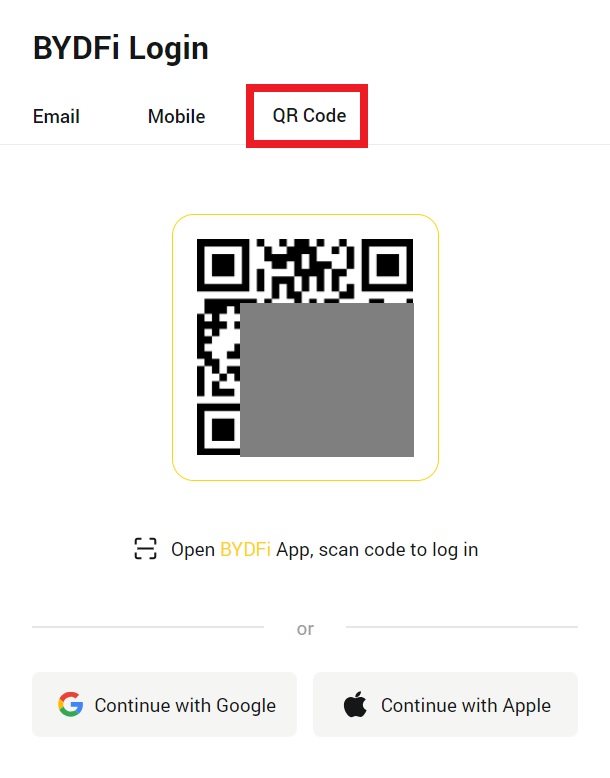This screenshot has width=610, height=778.
Task: Continue with Apple sign-in
Action: pyautogui.click(x=445, y=705)
